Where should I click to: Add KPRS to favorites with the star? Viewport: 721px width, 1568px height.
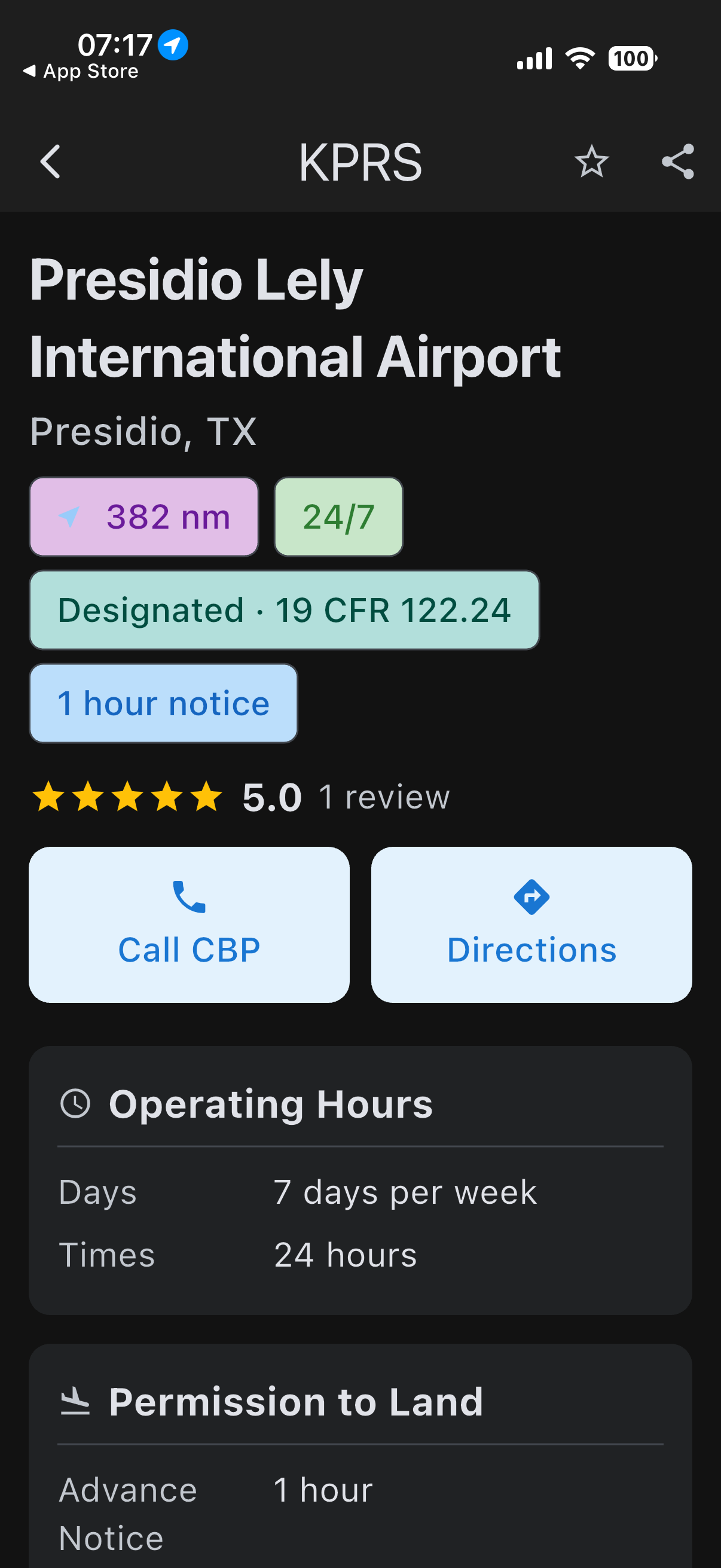click(591, 162)
